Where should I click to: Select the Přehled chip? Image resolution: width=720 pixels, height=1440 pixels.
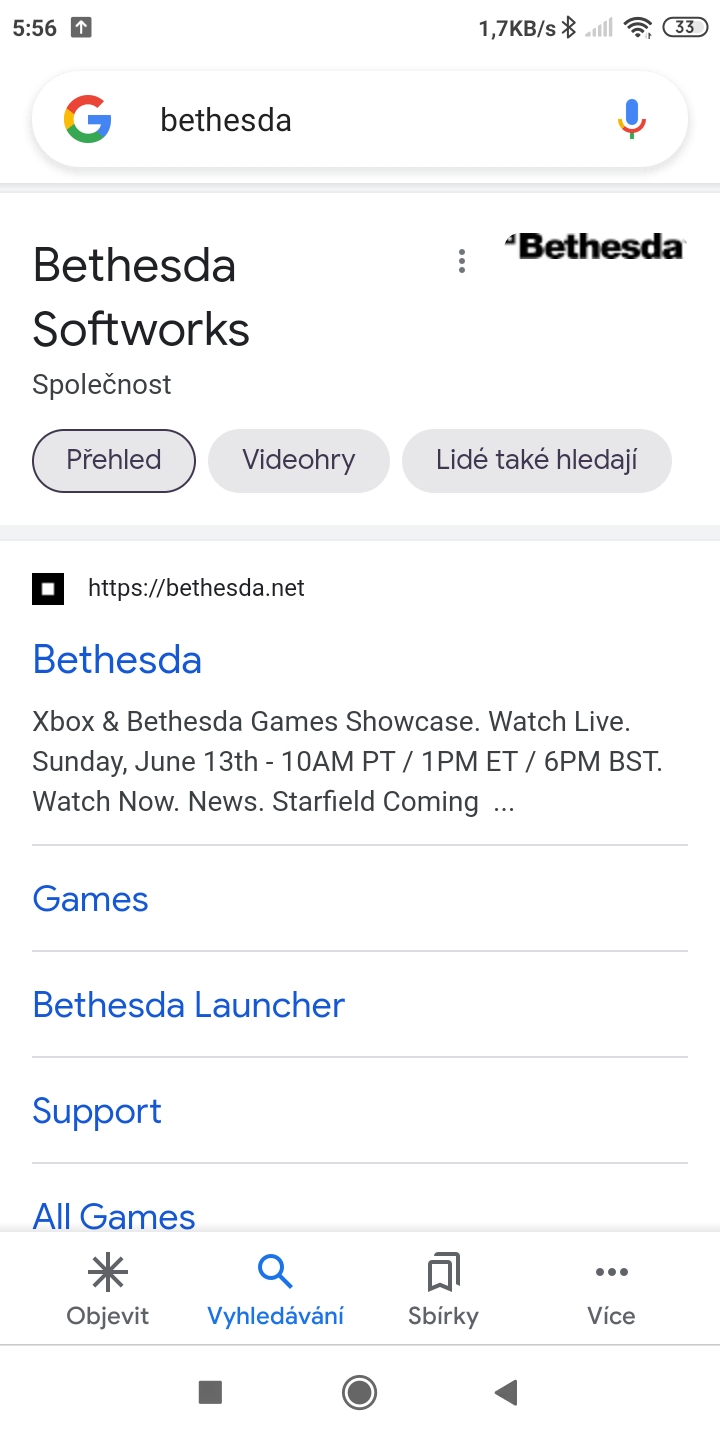point(114,460)
